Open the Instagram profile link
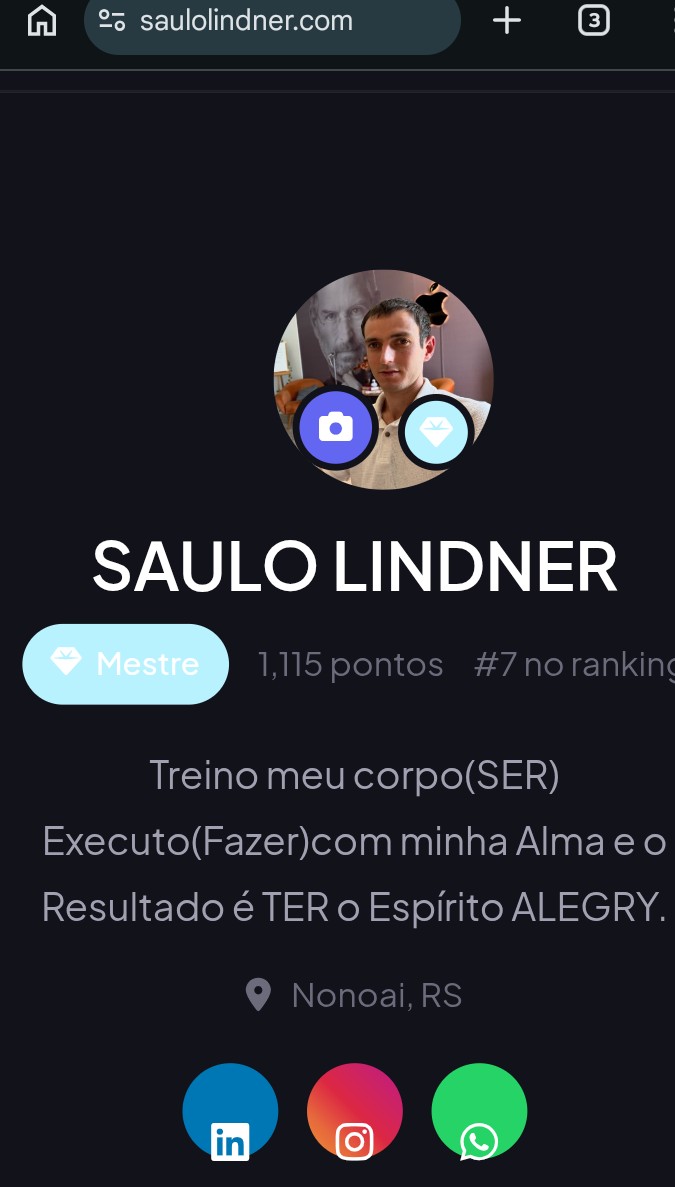Viewport: 675px width, 1187px height. pyautogui.click(x=355, y=1112)
